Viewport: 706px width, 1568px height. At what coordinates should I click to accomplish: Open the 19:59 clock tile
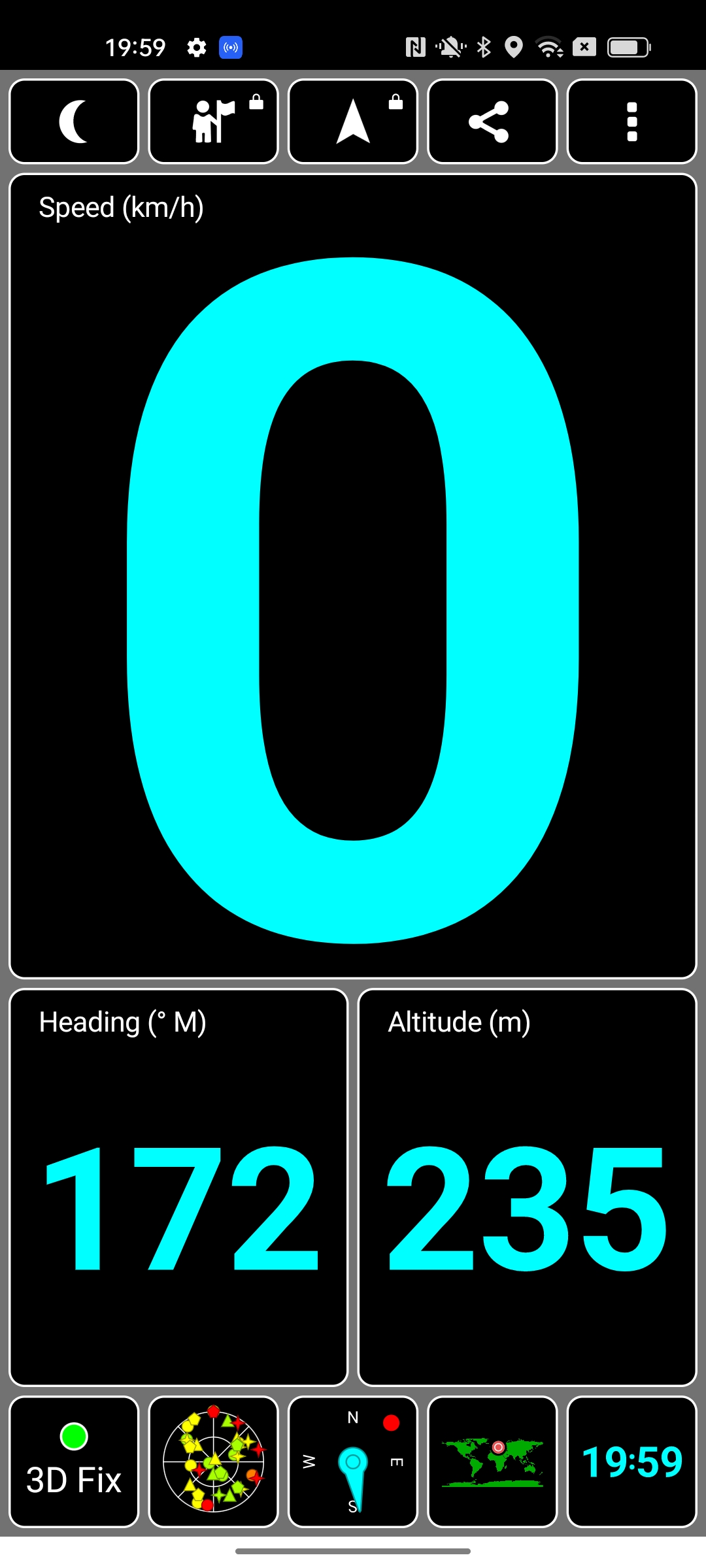tap(631, 1462)
